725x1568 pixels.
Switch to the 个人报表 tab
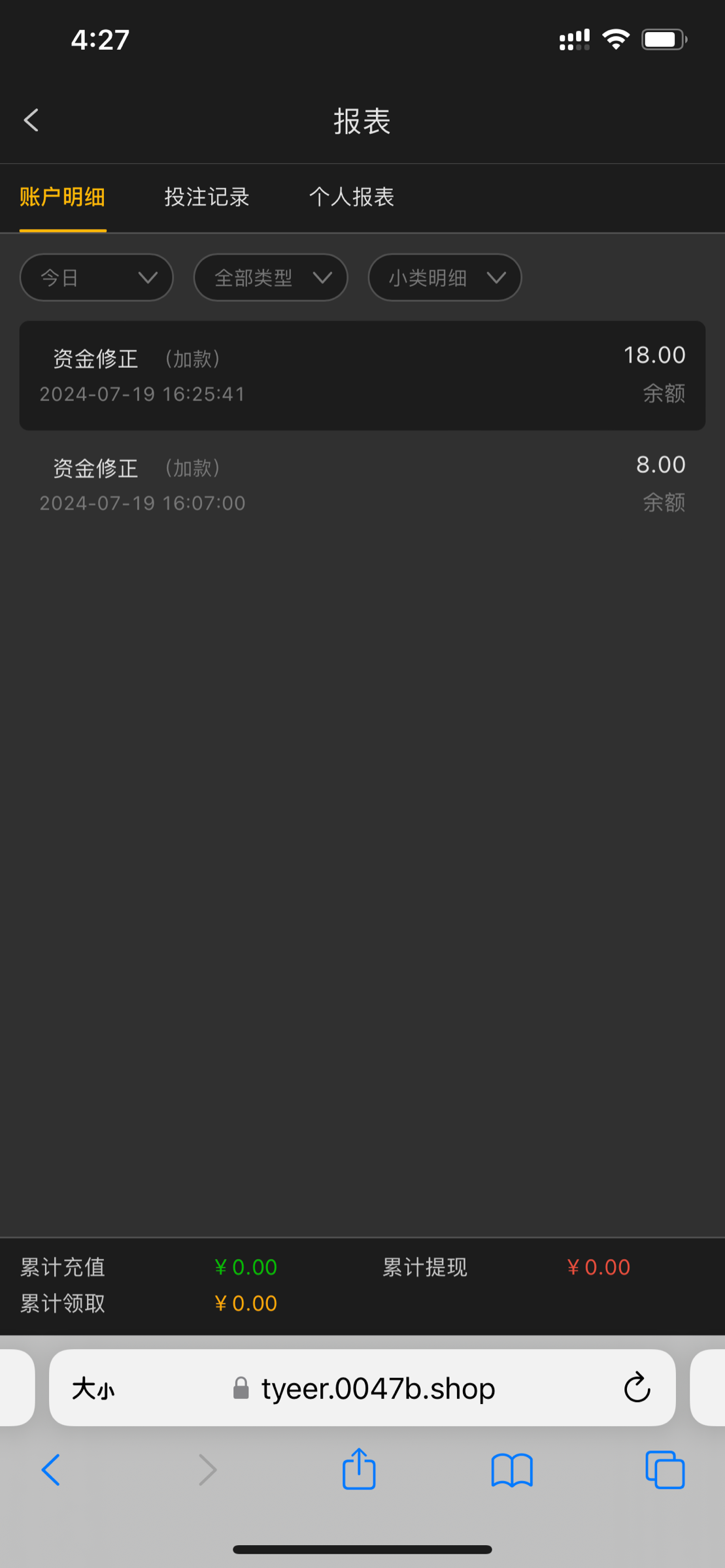[x=352, y=197]
